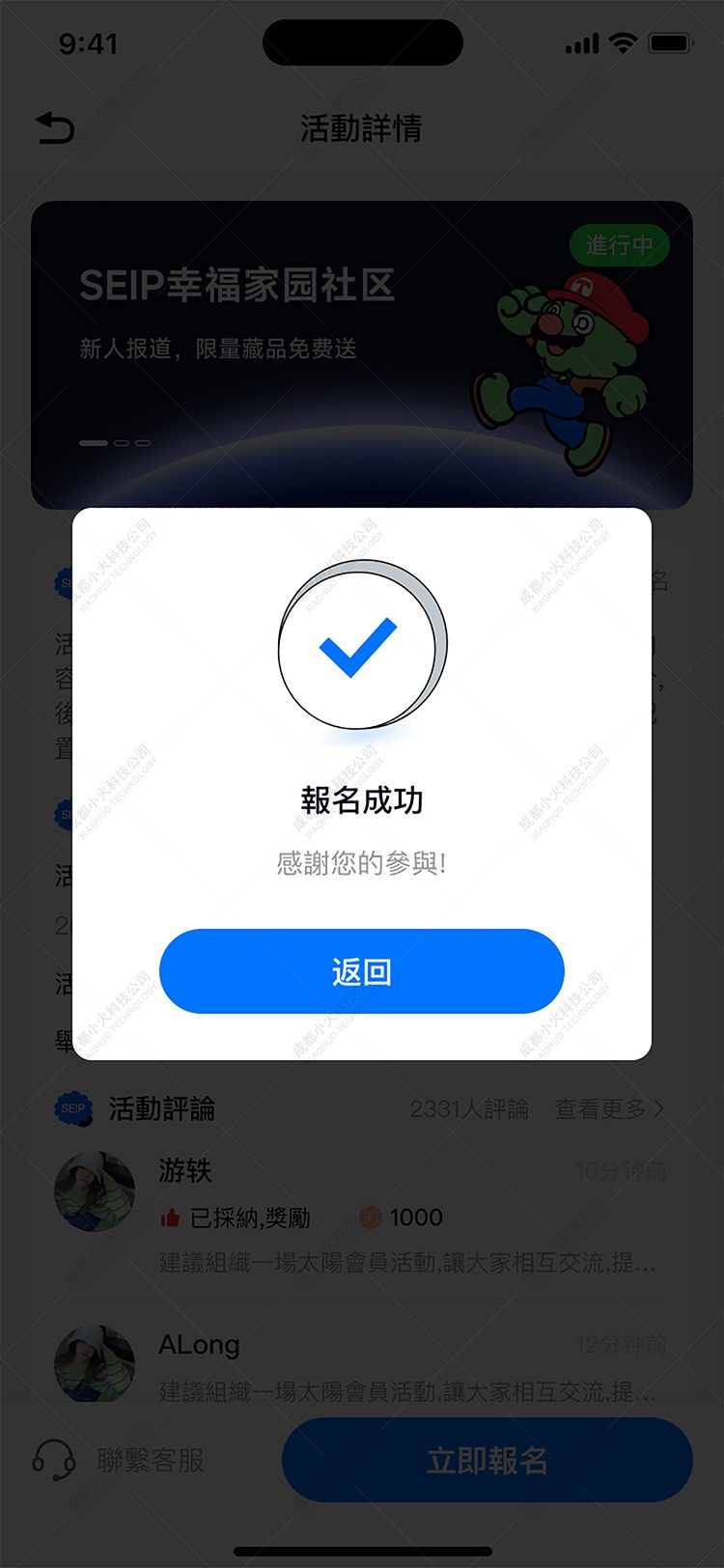Tap the 立即報名 signup button
The width and height of the screenshot is (724, 1568).
pyautogui.click(x=487, y=1461)
